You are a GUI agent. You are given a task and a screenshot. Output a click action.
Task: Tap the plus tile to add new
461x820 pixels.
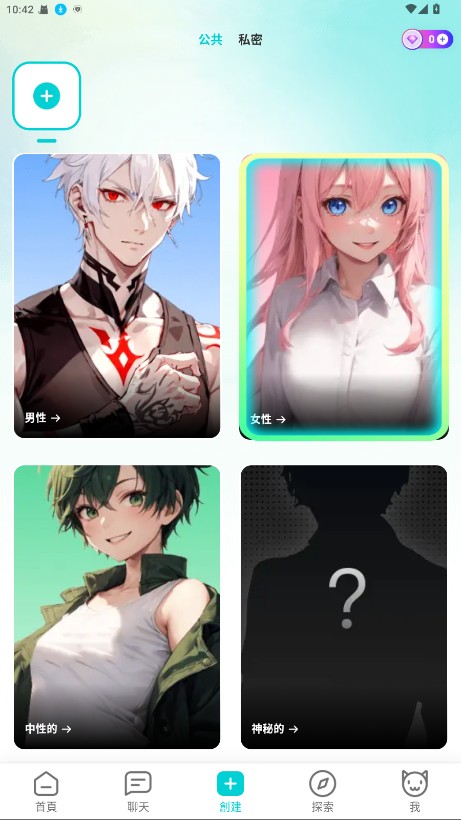click(47, 96)
